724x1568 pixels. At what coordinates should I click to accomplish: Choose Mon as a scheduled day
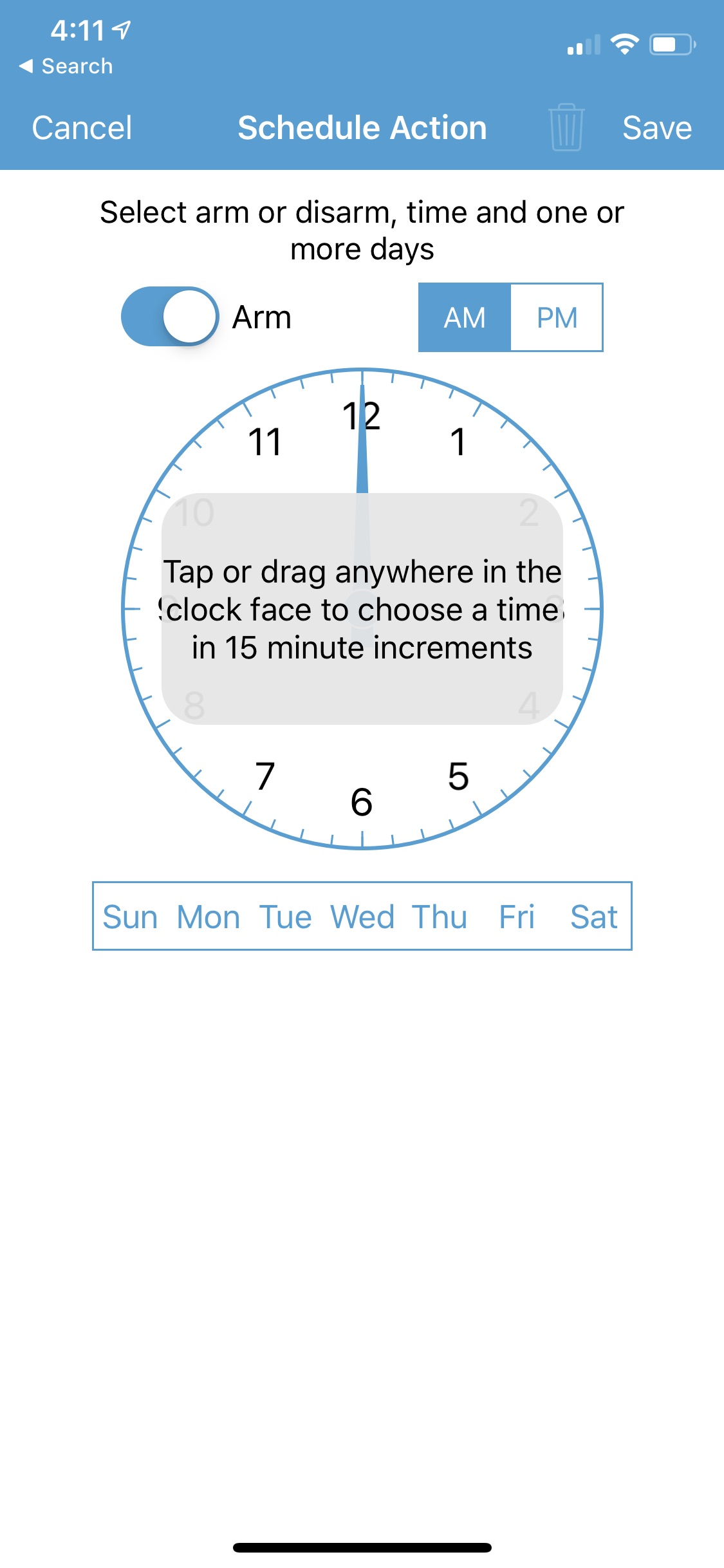pyautogui.click(x=209, y=917)
